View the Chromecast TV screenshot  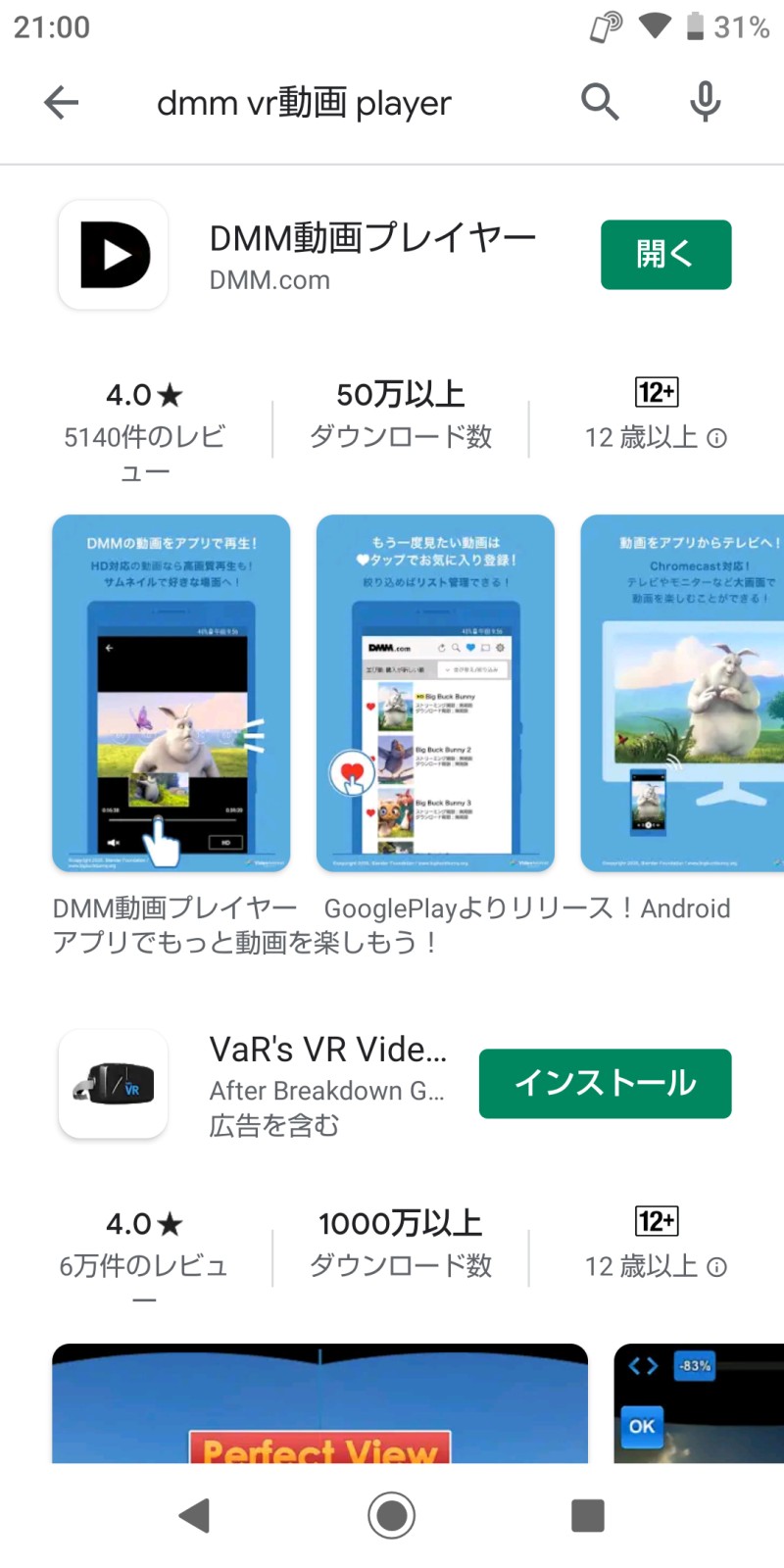click(x=686, y=693)
